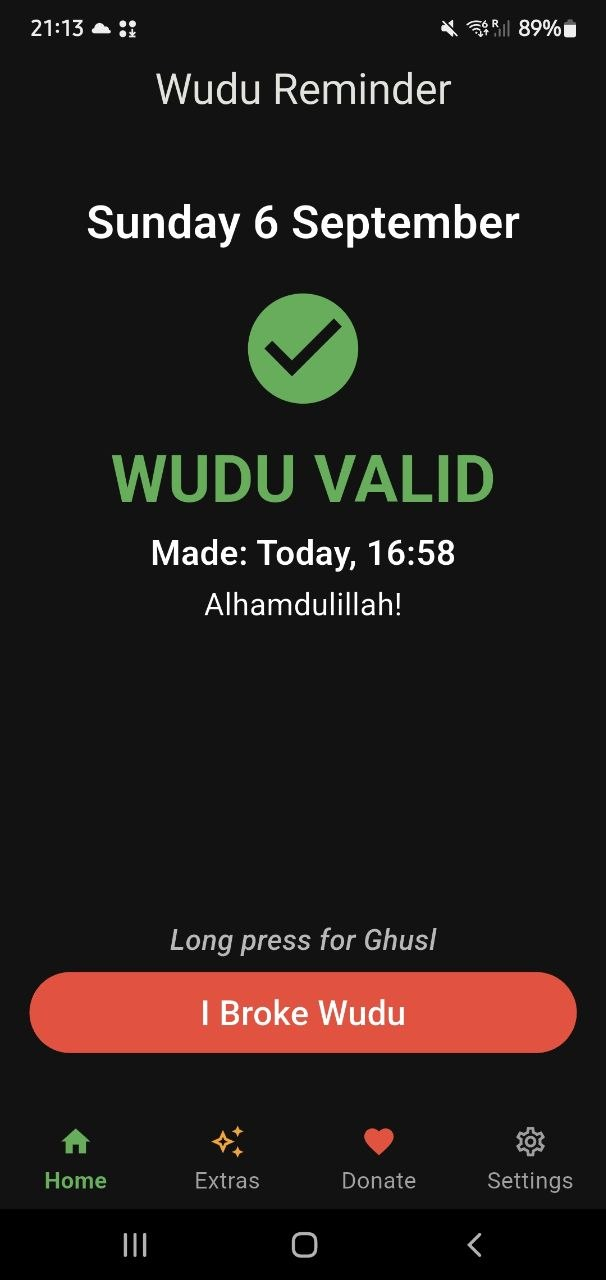
Task: Open the Donate tab
Action: pyautogui.click(x=379, y=1159)
